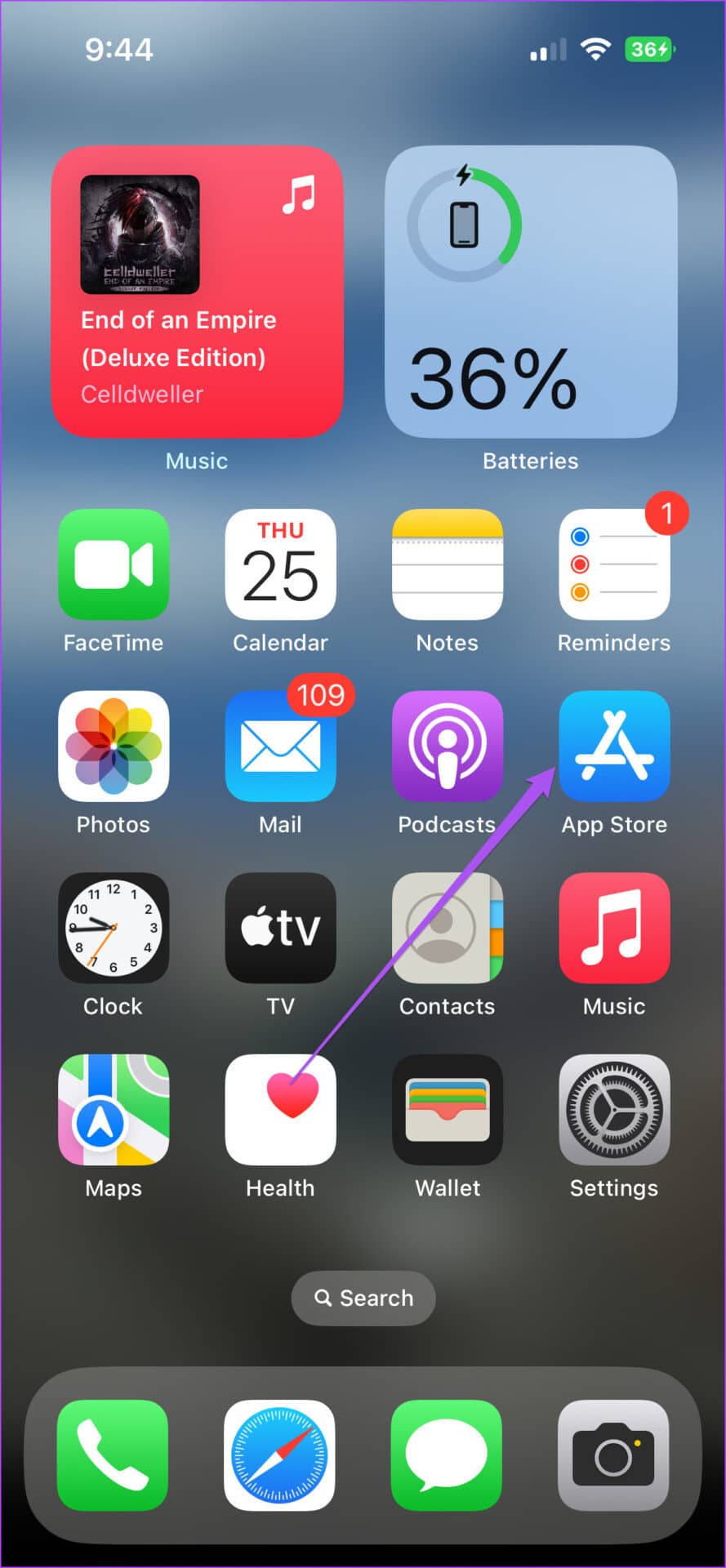Open Mail with 109 unread
The height and width of the screenshot is (1568, 726).
(x=280, y=746)
